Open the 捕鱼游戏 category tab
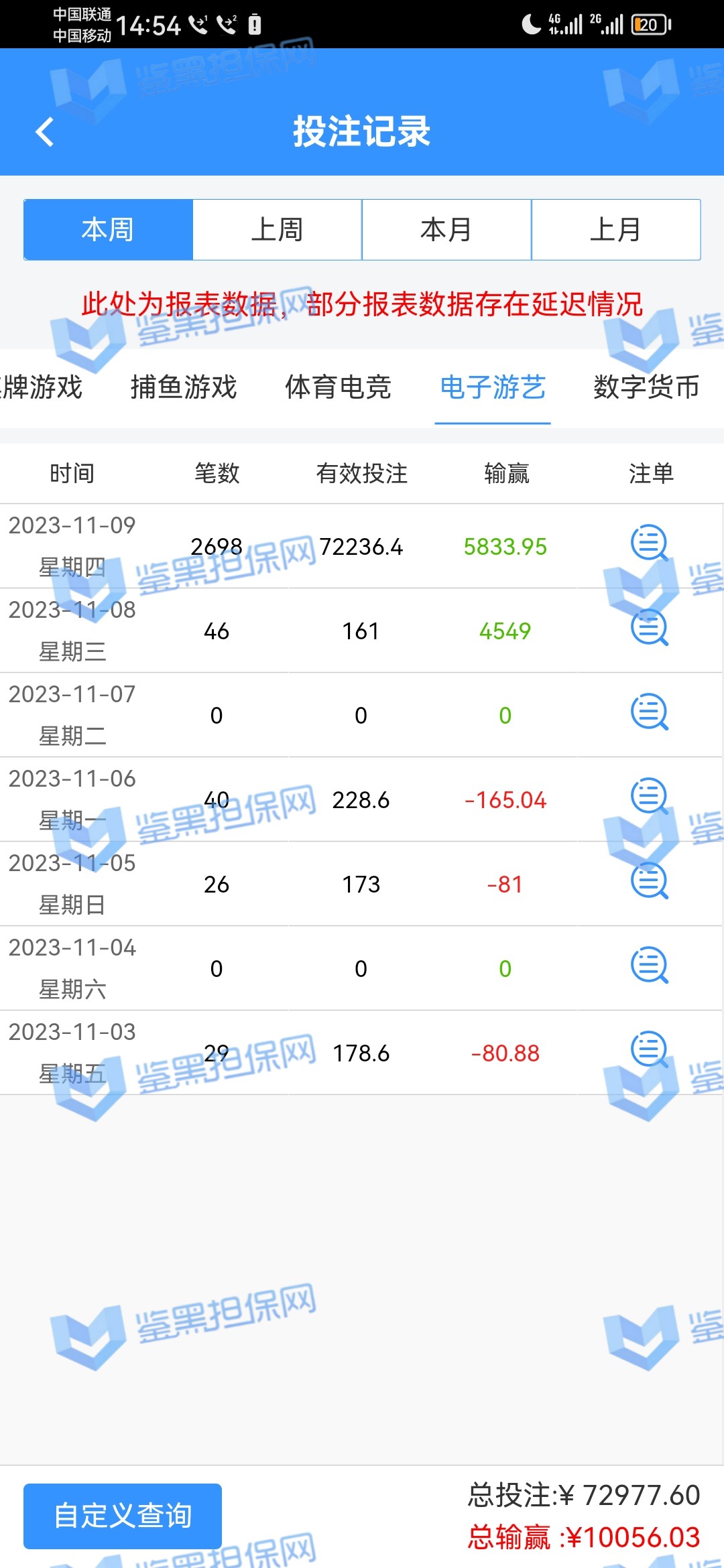Viewport: 724px width, 1568px height. [x=184, y=387]
